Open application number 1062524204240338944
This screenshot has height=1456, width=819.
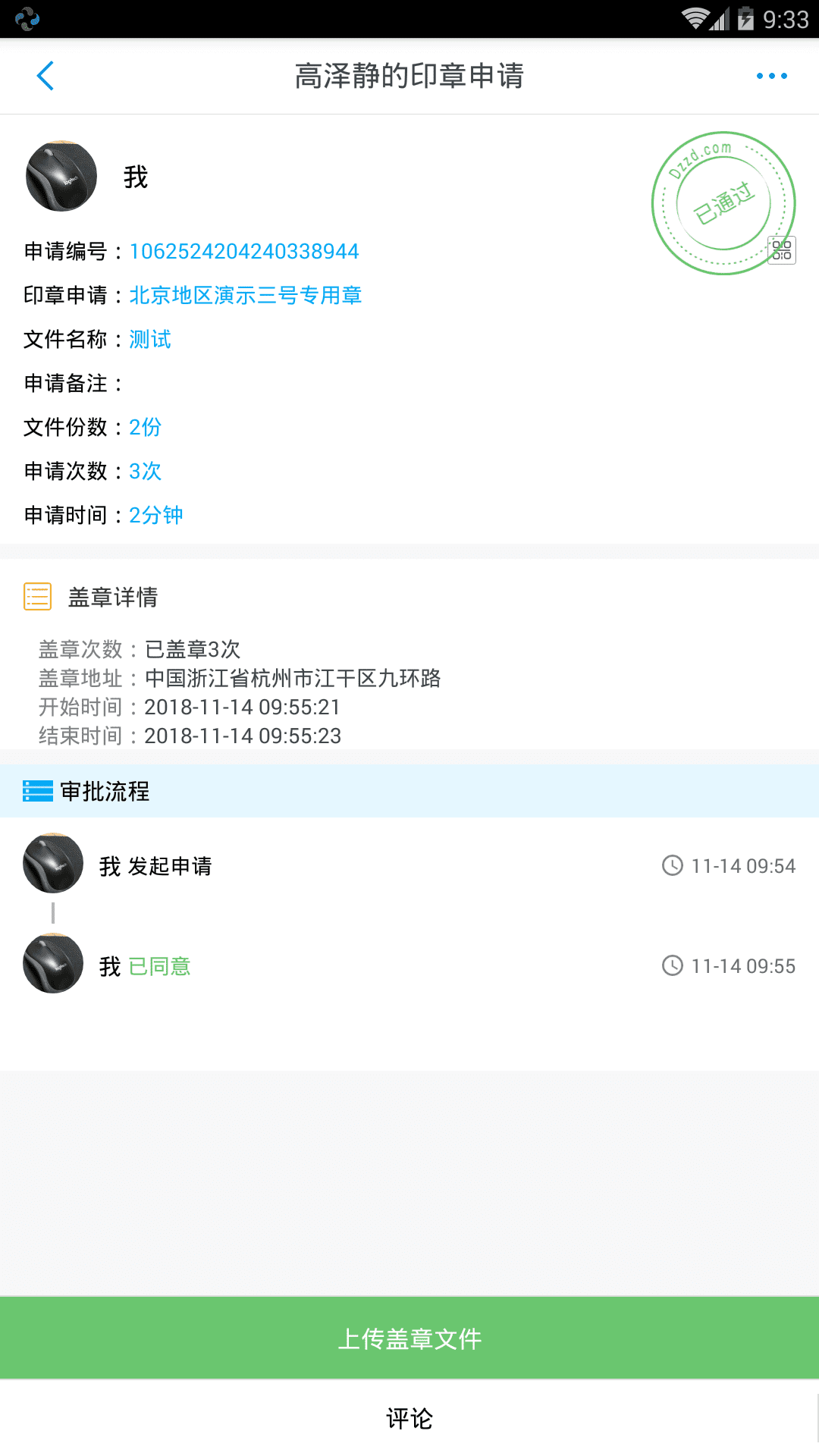pos(244,251)
